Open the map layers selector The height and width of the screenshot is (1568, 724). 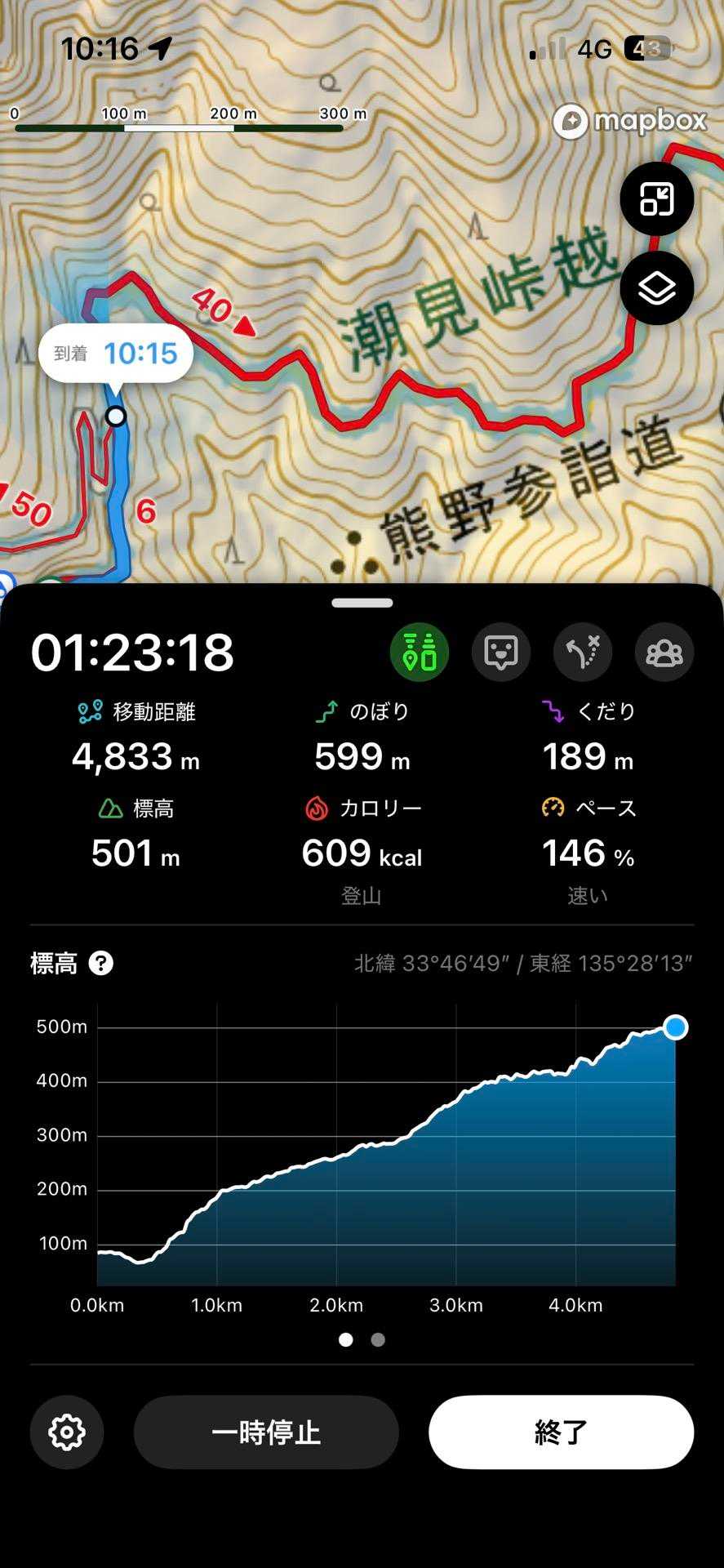[x=656, y=288]
